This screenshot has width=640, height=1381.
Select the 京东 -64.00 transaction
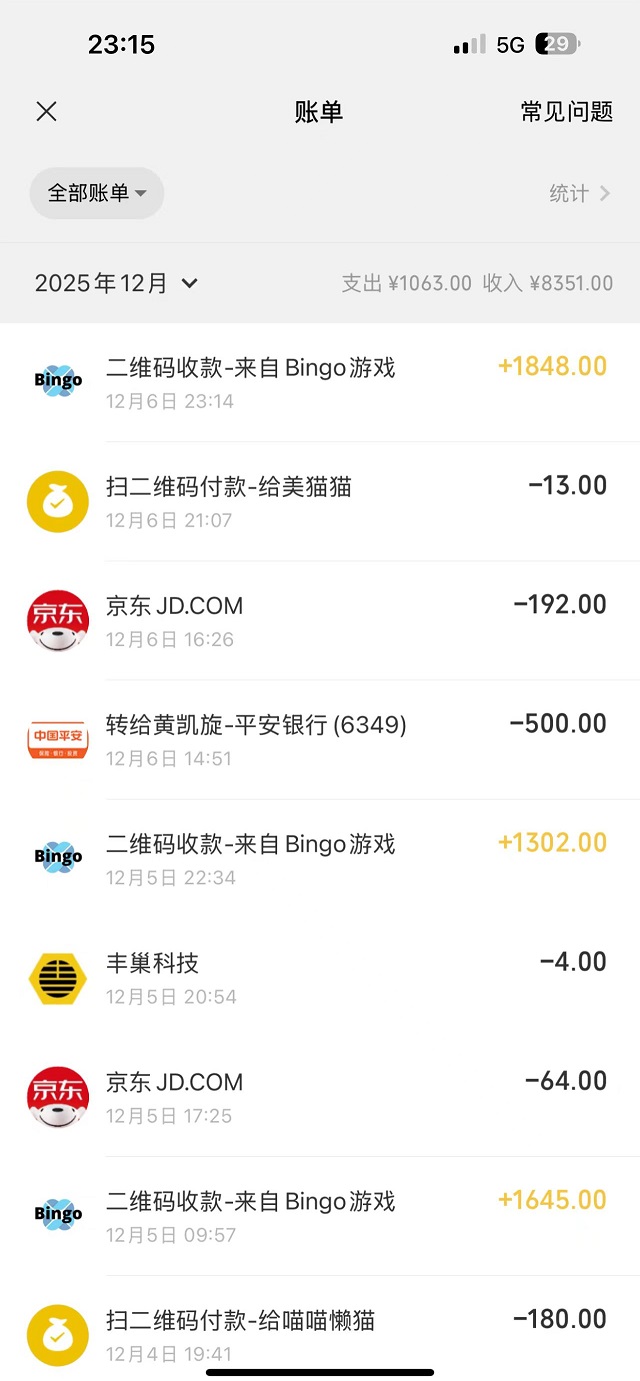(320, 1096)
